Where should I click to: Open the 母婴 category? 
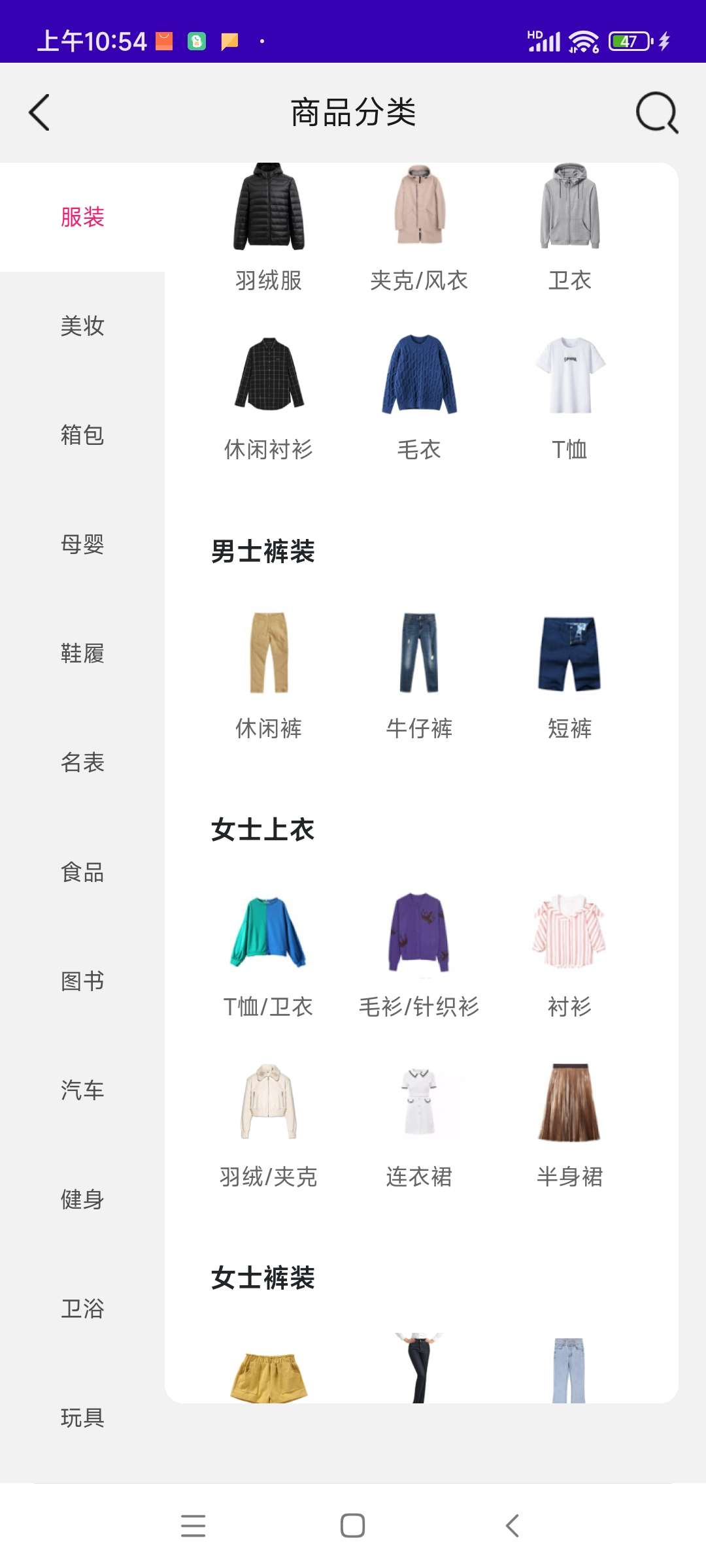click(82, 544)
